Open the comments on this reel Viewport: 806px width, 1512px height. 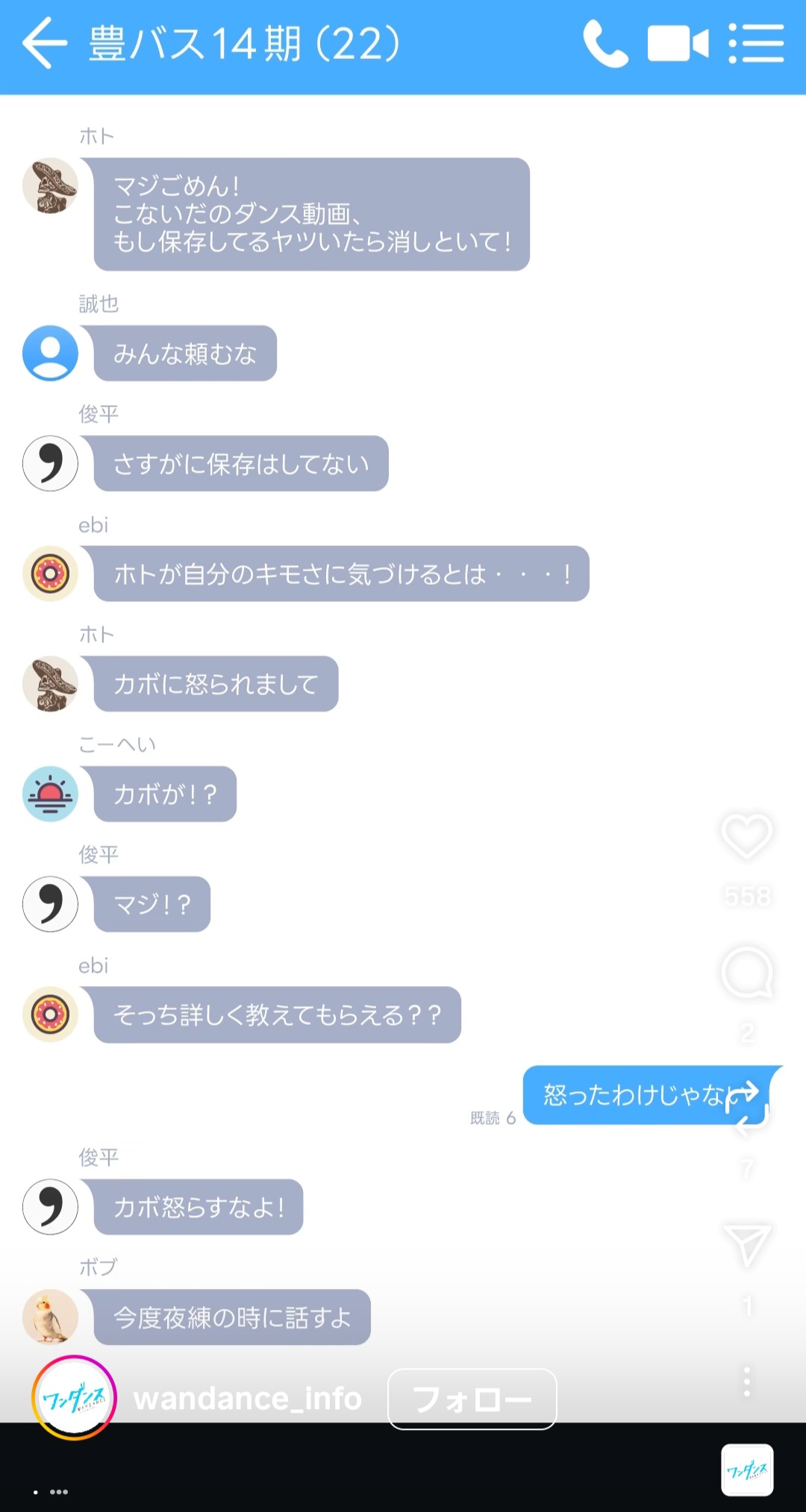coord(746,973)
